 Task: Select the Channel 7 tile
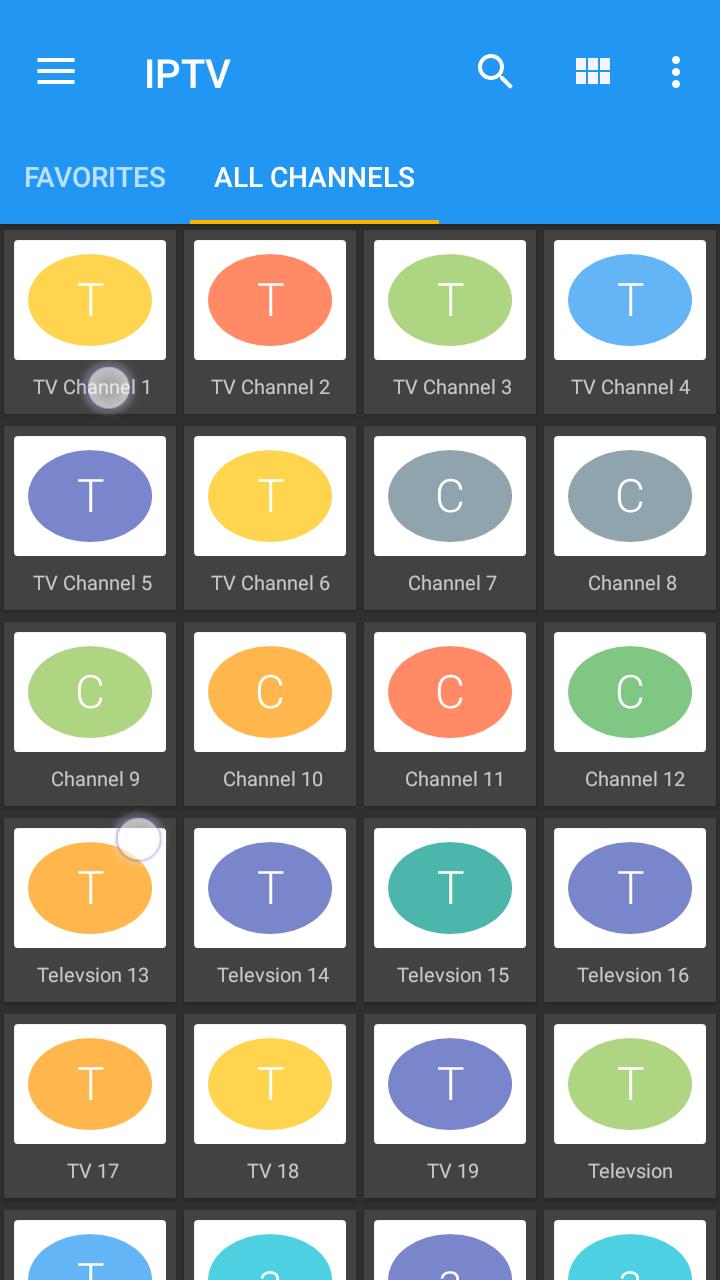tap(450, 516)
